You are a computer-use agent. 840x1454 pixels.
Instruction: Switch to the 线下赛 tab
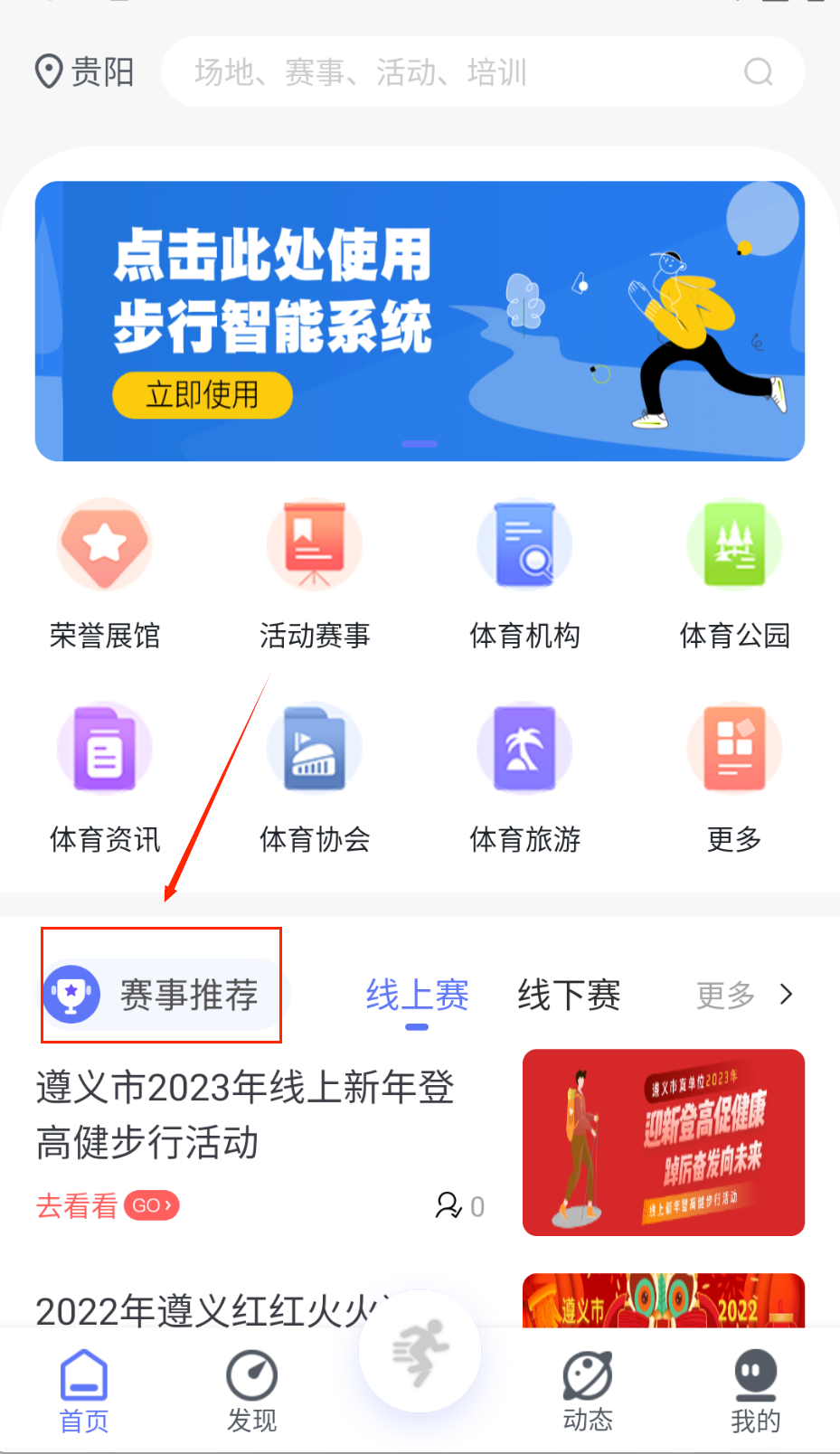pyautogui.click(x=569, y=996)
